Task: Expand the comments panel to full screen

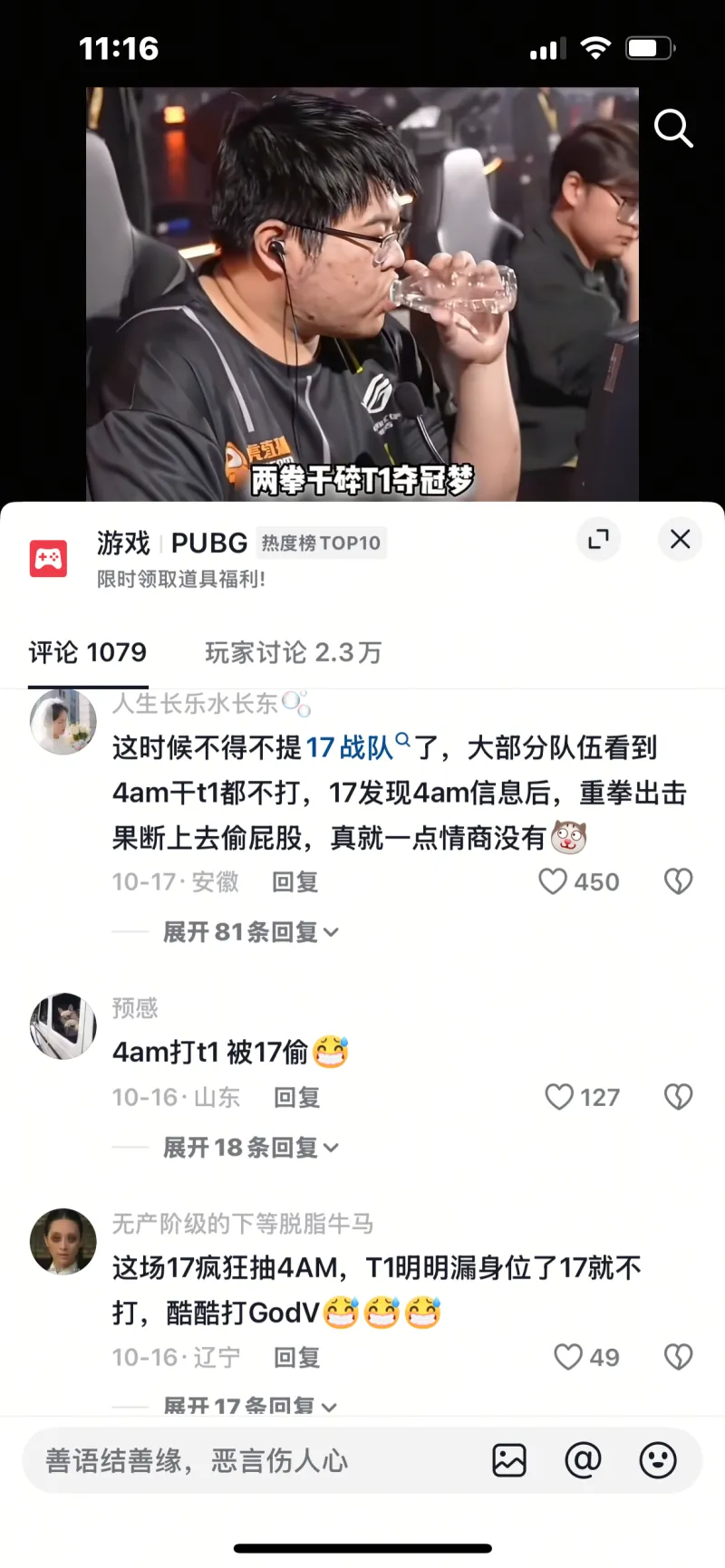Action: click(x=598, y=540)
